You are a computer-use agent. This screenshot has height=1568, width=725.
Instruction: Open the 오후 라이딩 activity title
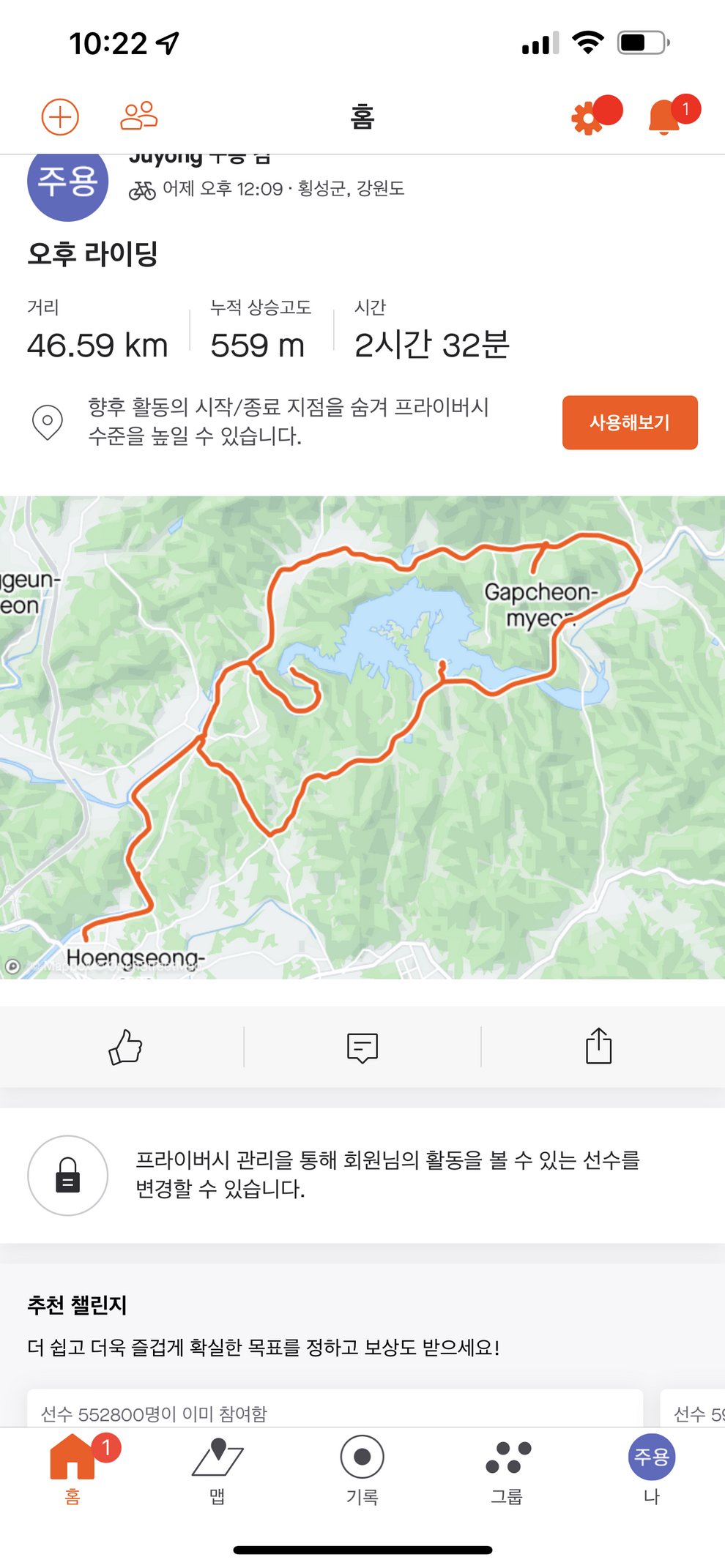93,254
